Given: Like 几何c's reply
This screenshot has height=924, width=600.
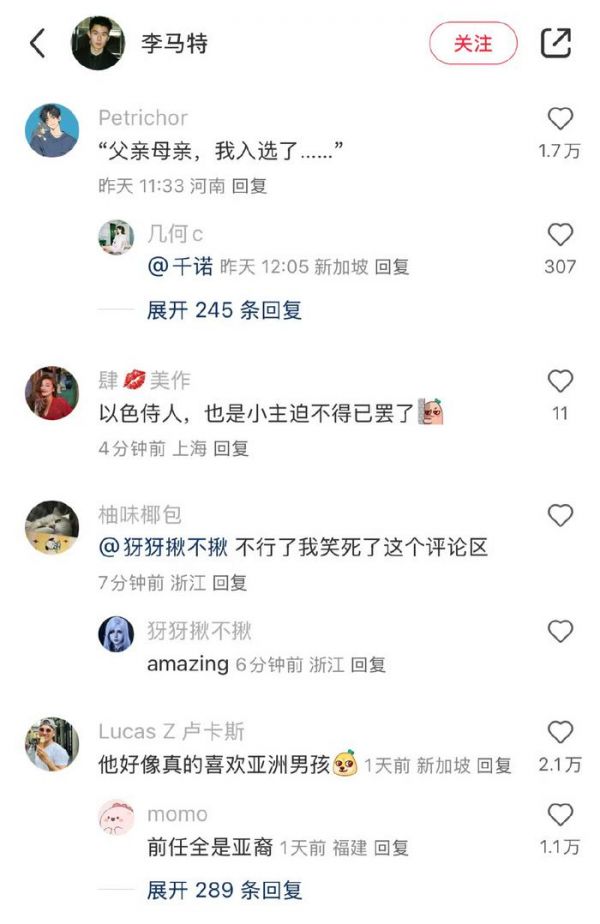Looking at the screenshot, I should click(x=560, y=235).
